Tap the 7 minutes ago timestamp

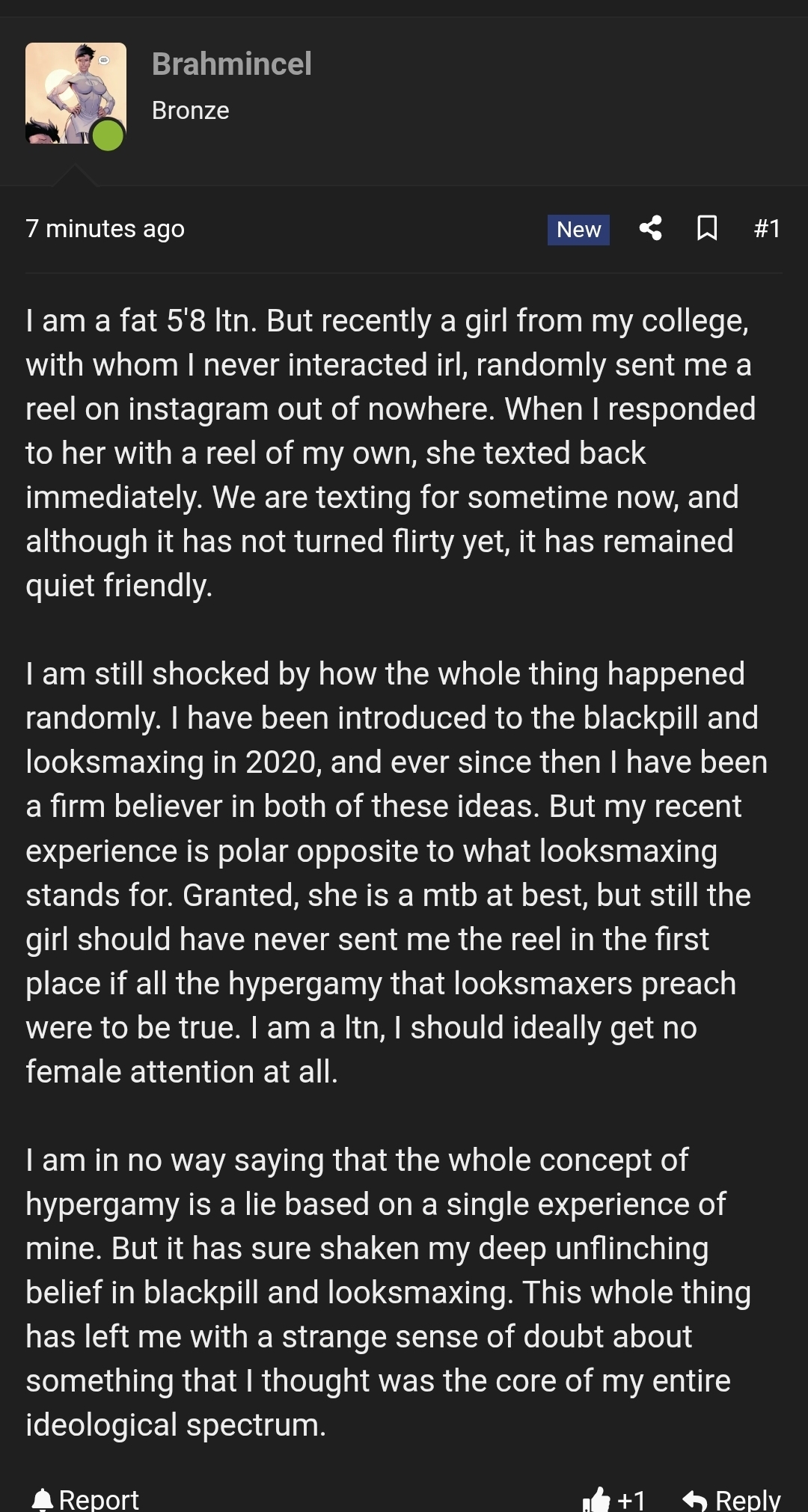[x=105, y=228]
